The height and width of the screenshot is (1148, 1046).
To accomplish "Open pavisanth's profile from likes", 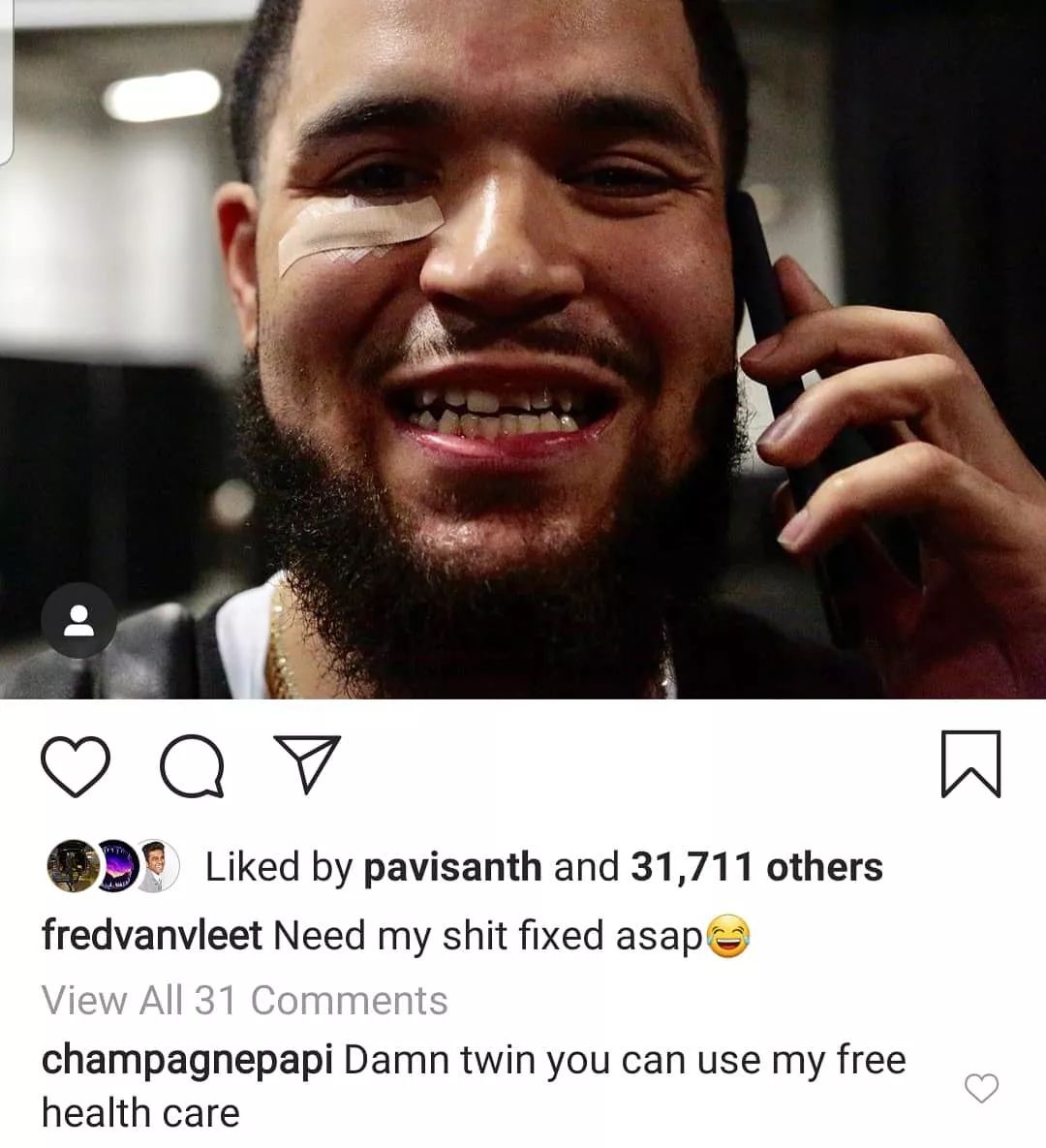I will coord(451,867).
